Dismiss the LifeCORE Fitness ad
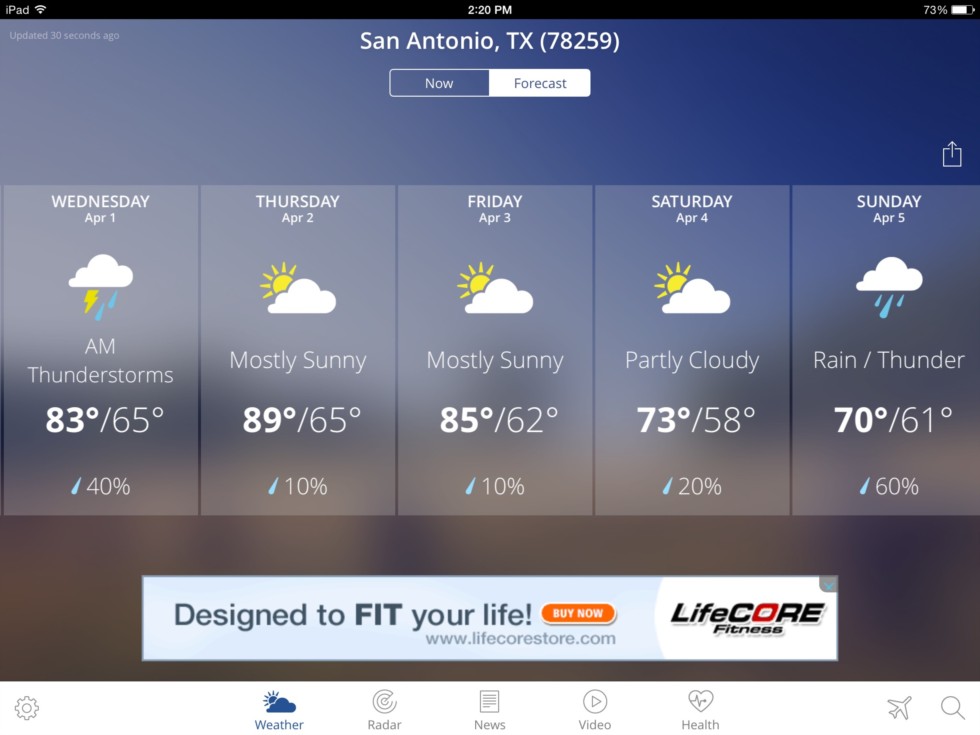The width and height of the screenshot is (980, 735). coord(828,584)
